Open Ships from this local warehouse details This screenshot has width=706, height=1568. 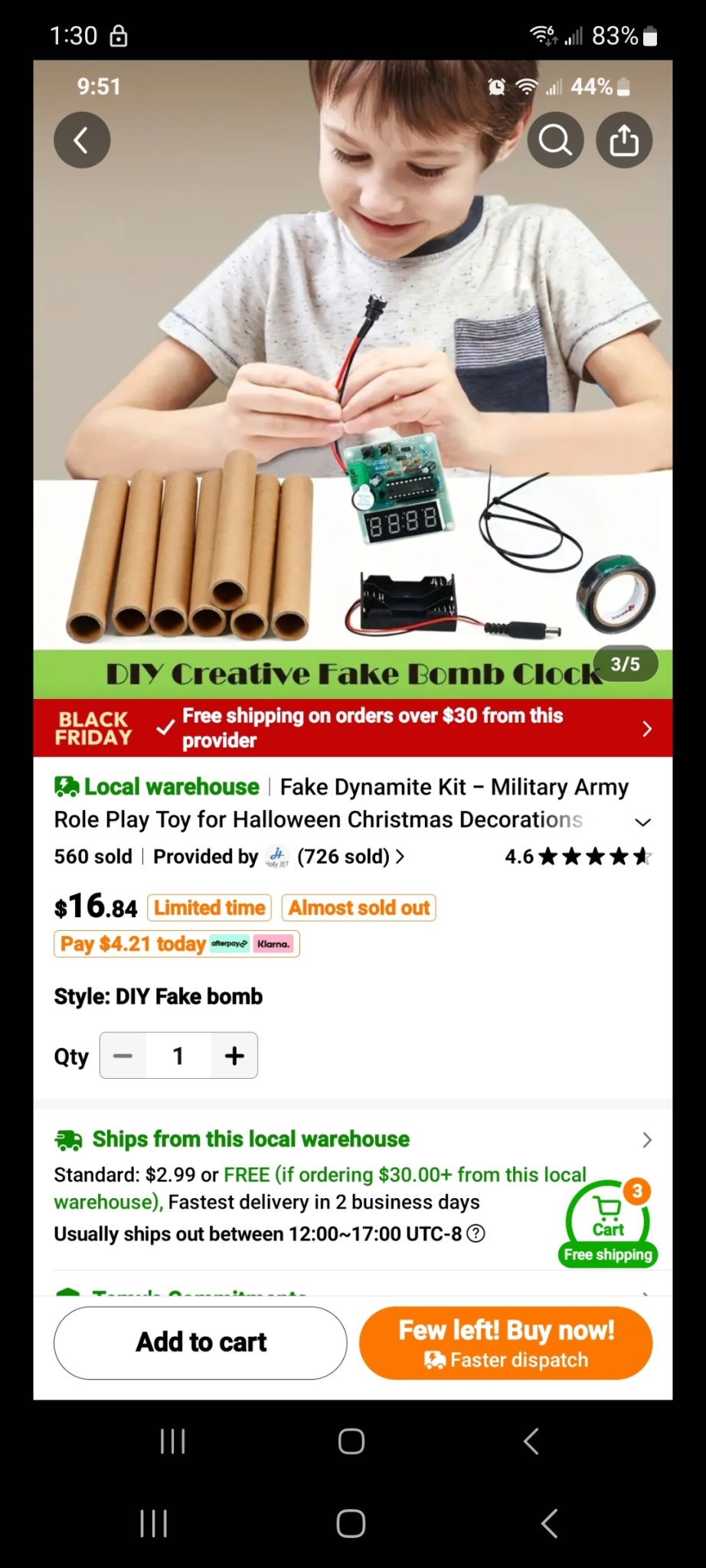click(x=353, y=1139)
